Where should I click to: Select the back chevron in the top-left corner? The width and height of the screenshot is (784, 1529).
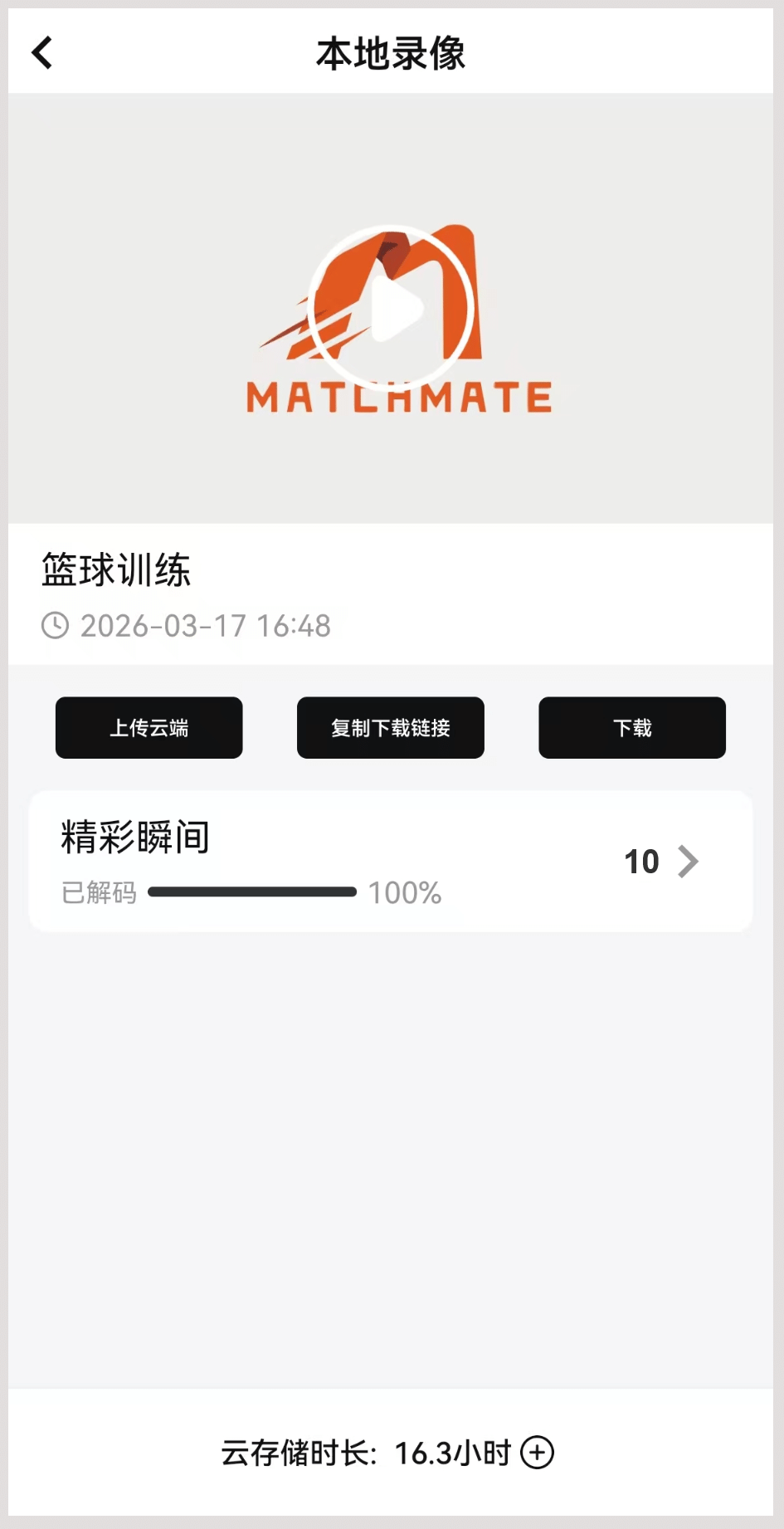[42, 51]
